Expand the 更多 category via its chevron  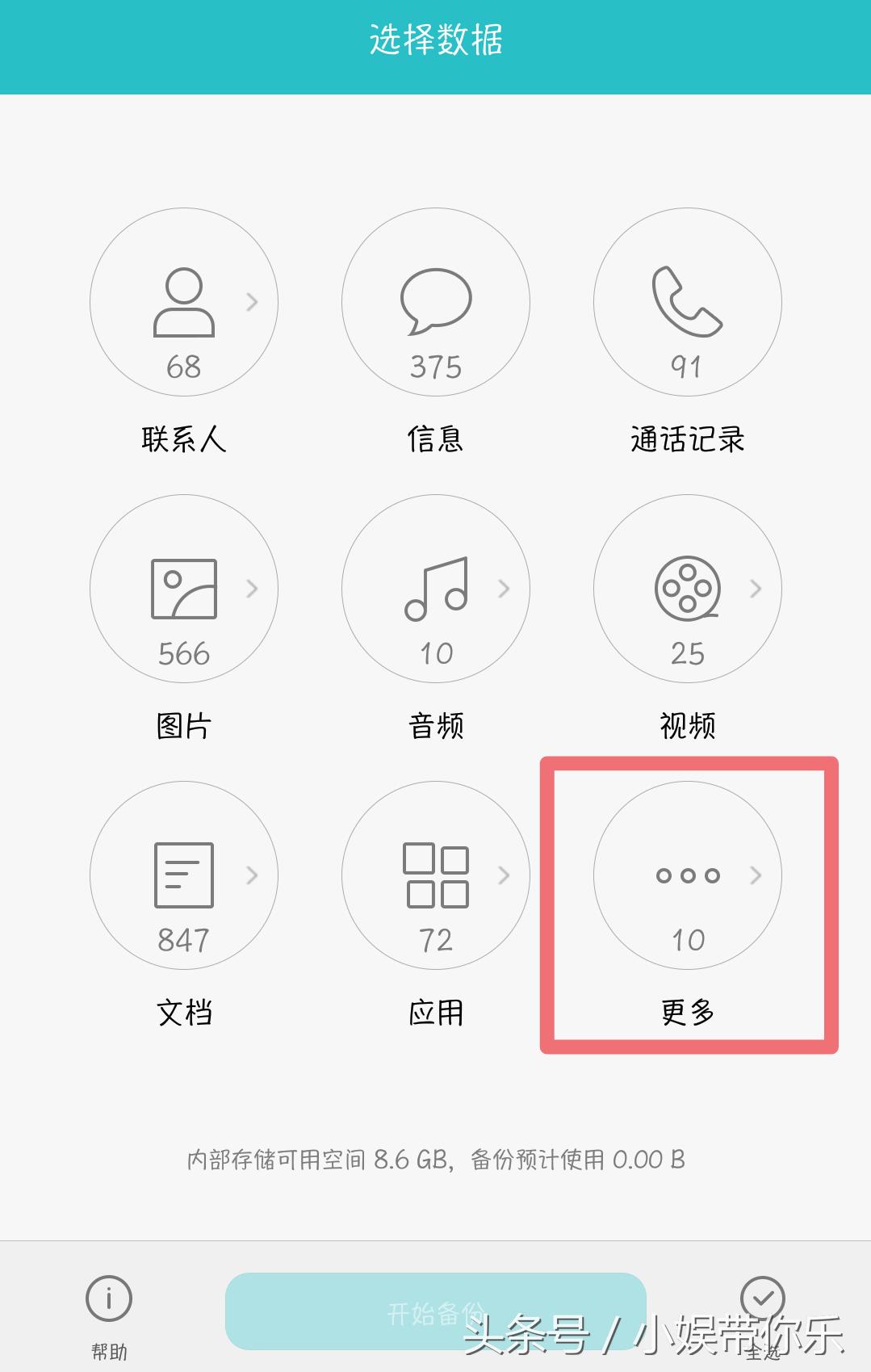(757, 875)
